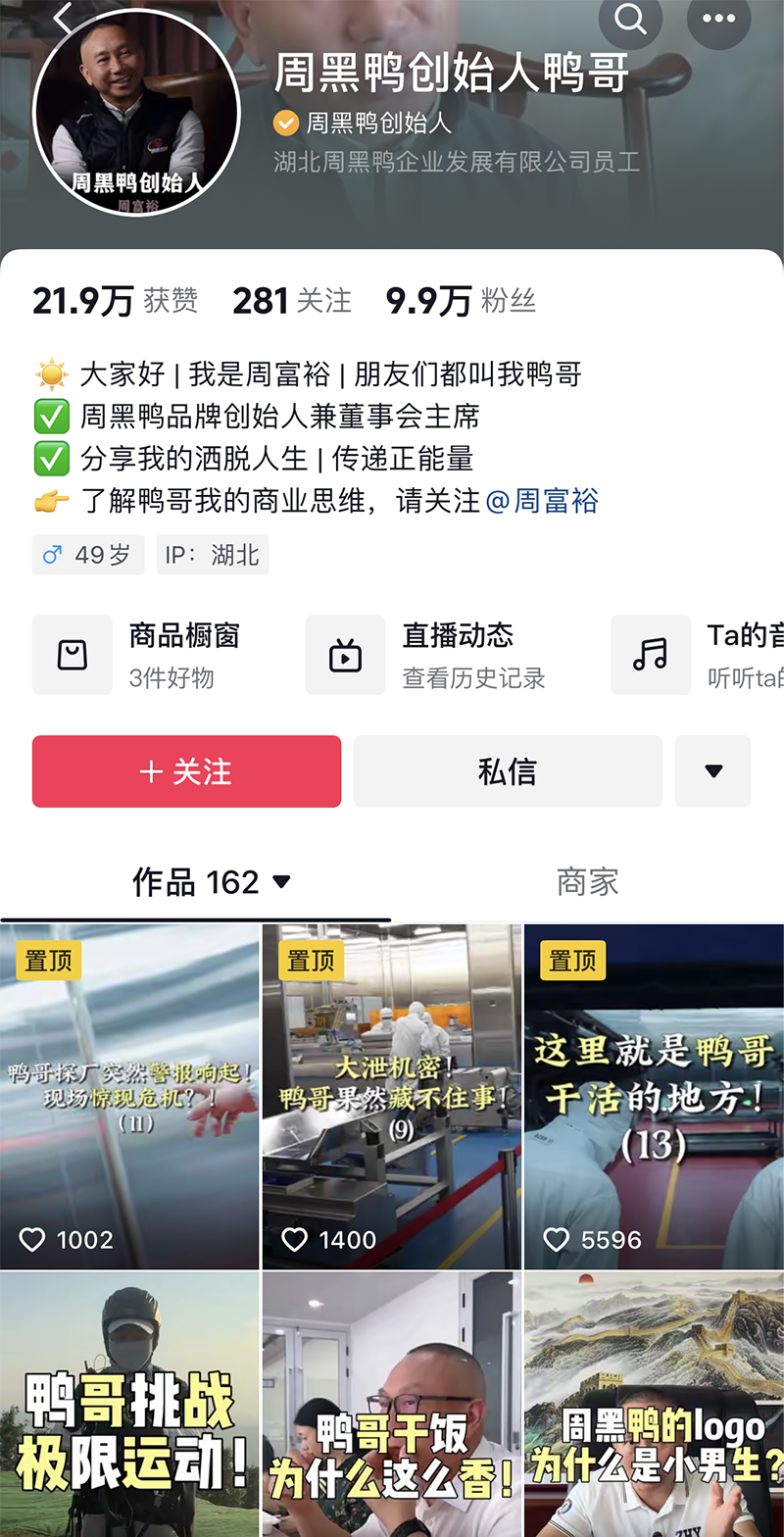View the 关注 following count list
Image resolution: width=784 pixels, height=1537 pixels.
pyautogui.click(x=291, y=300)
